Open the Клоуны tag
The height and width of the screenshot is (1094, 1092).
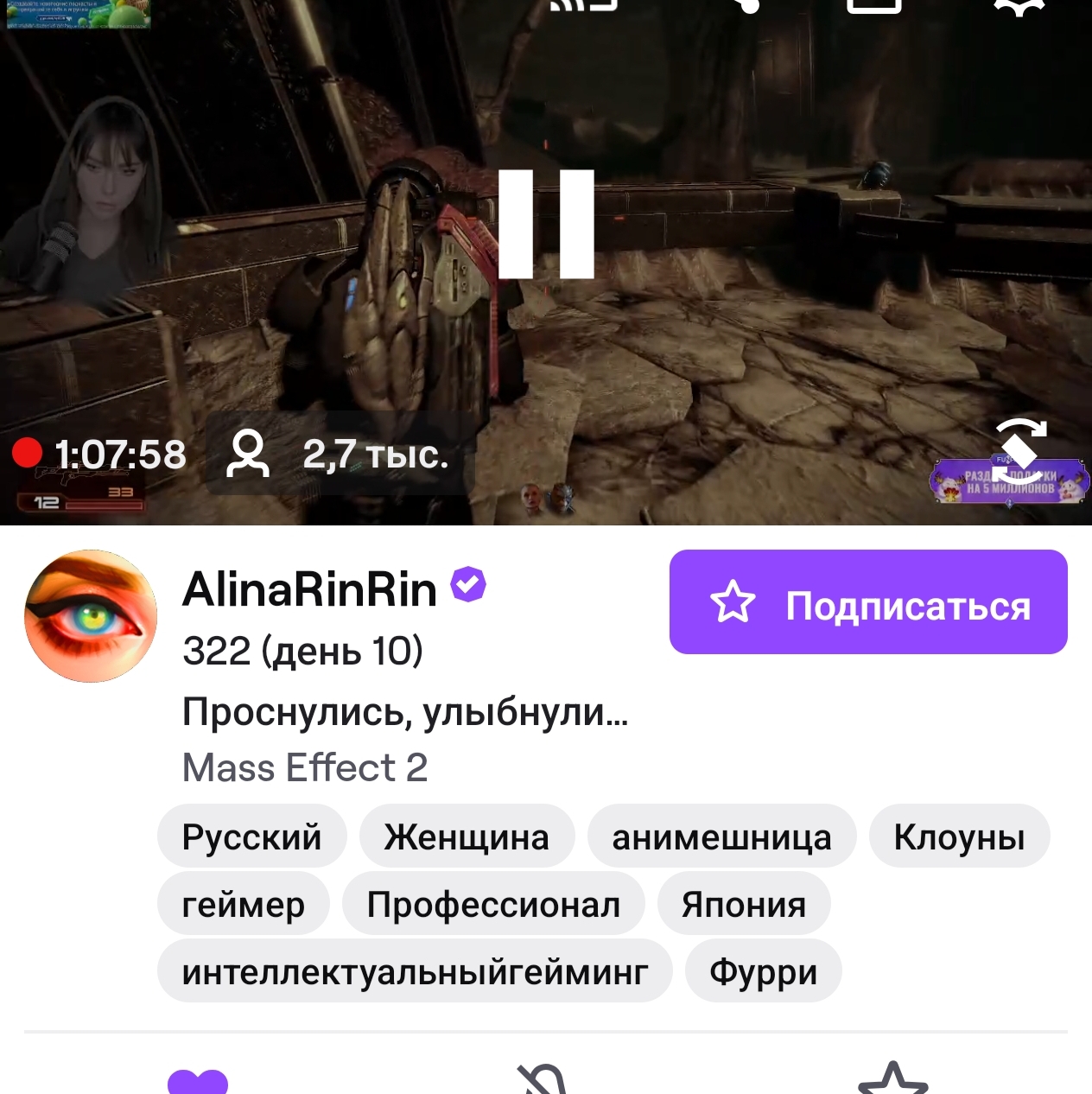click(959, 836)
